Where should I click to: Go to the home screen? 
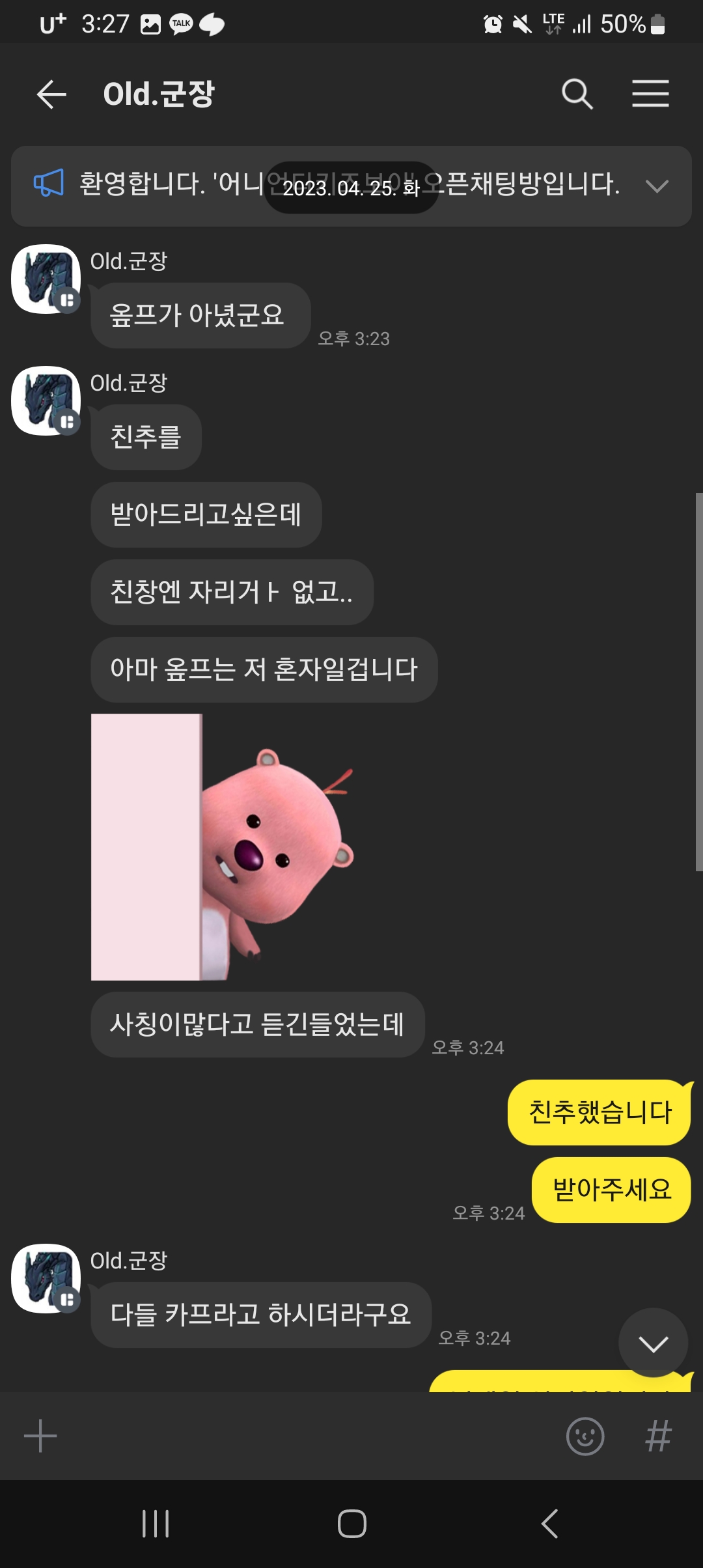point(351,1524)
